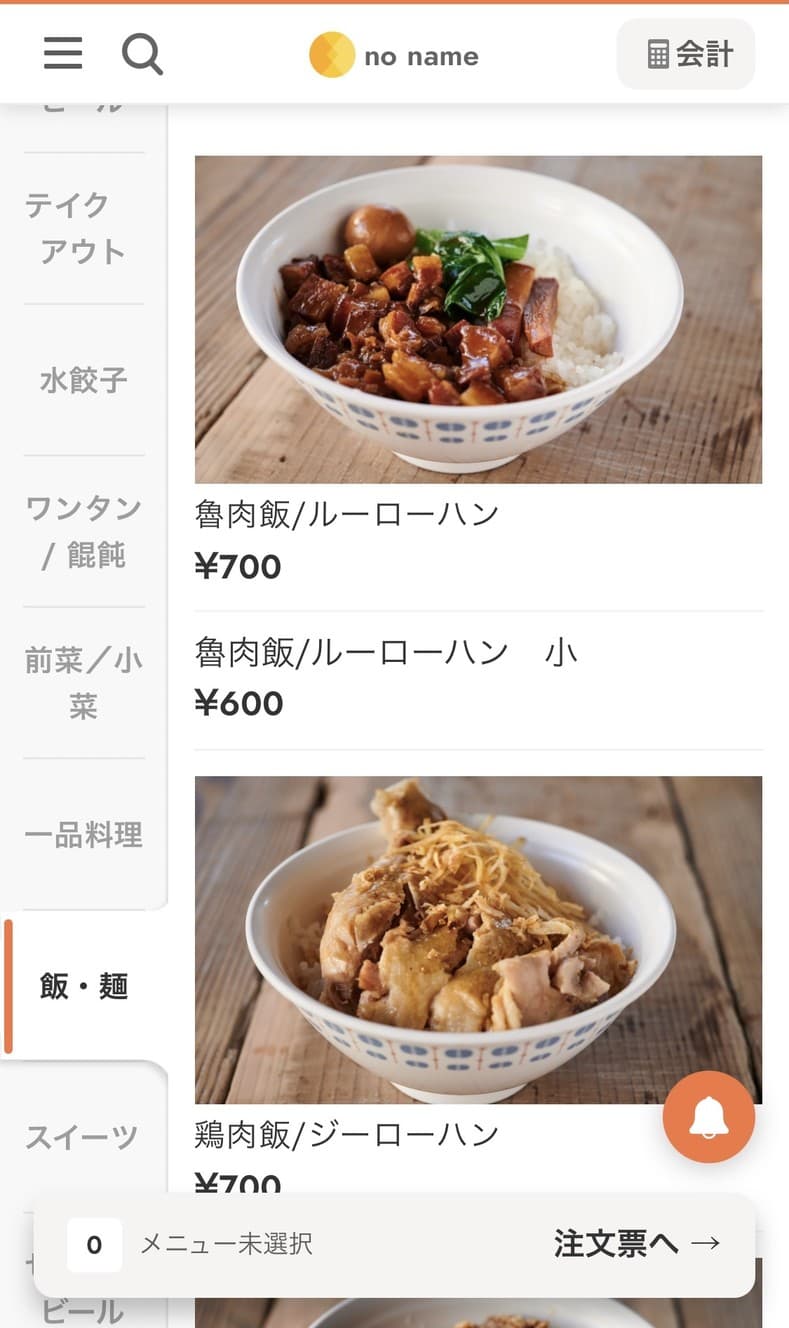This screenshot has height=1328, width=789.
Task: Tap the orange bell staff-call icon
Action: tap(709, 1117)
